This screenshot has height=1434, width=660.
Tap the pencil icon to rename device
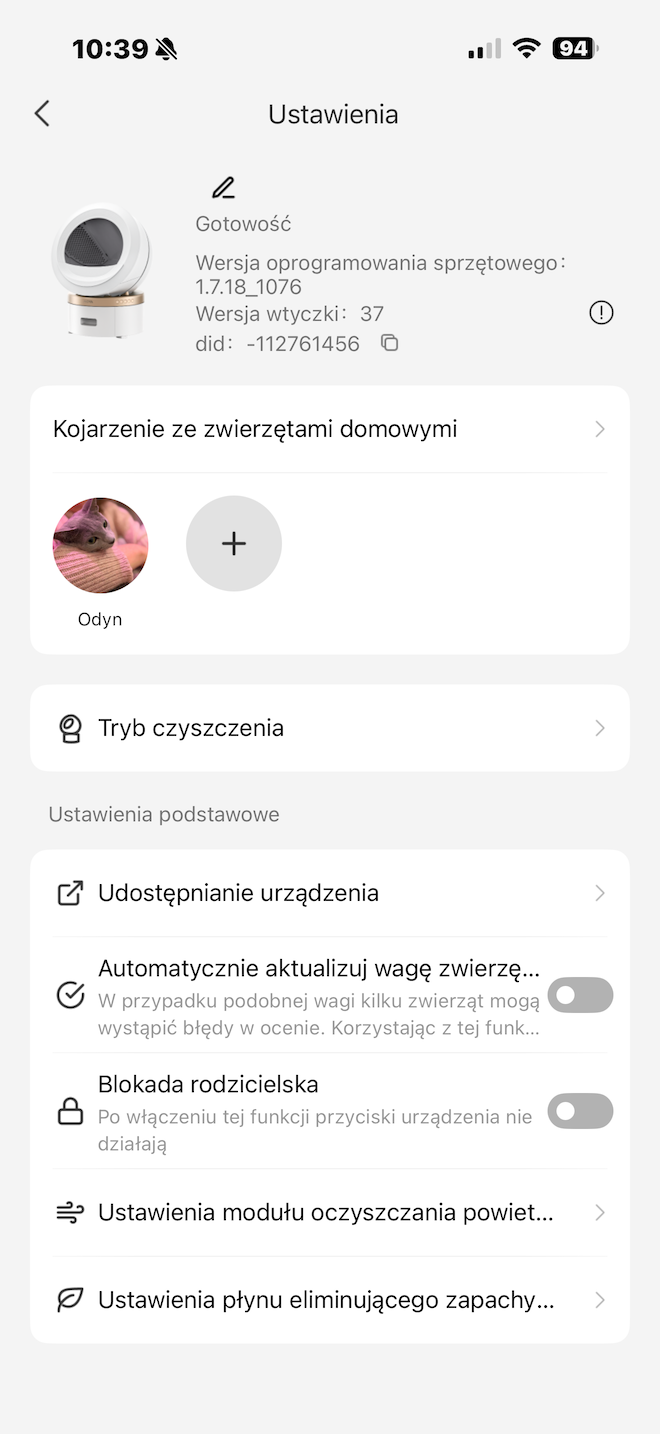tap(223, 188)
